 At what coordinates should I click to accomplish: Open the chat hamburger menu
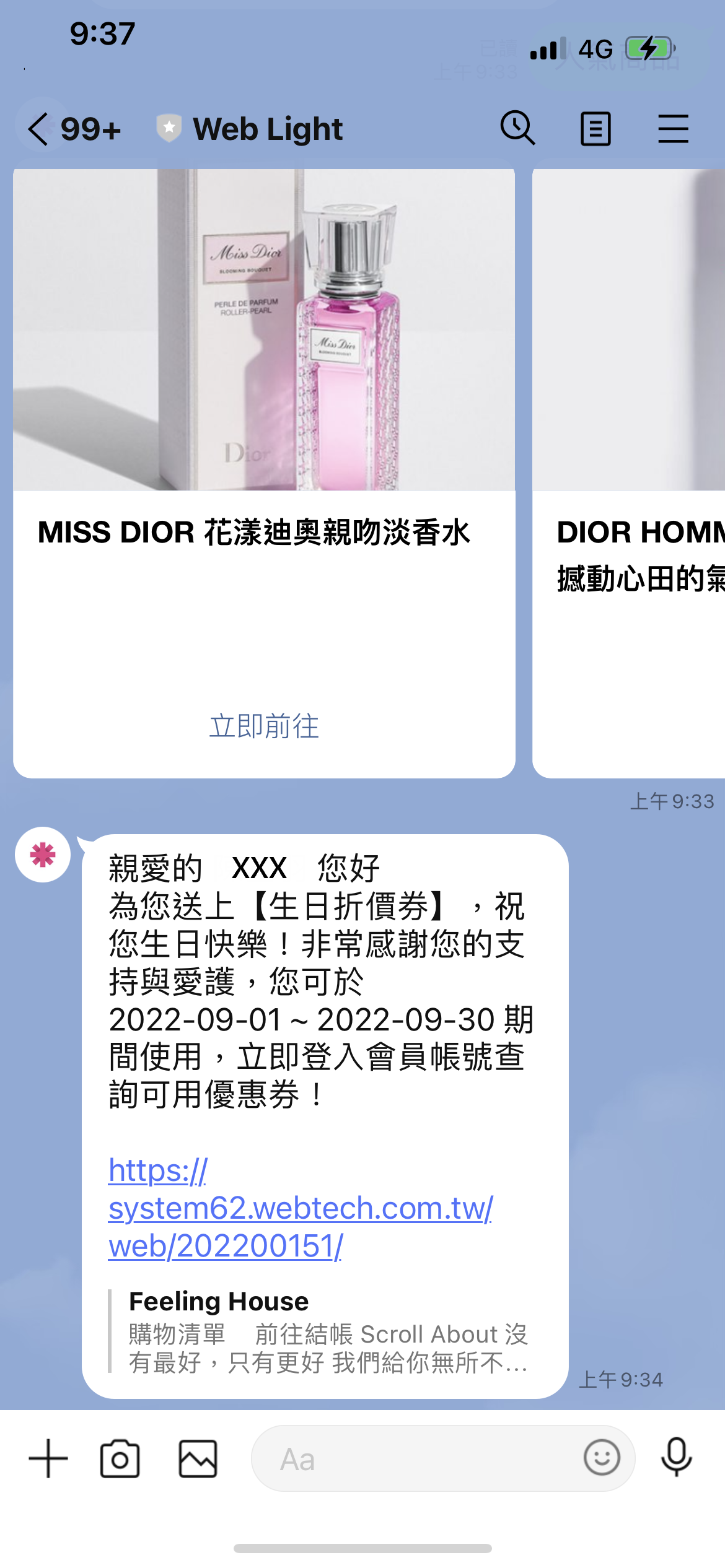pos(673,129)
